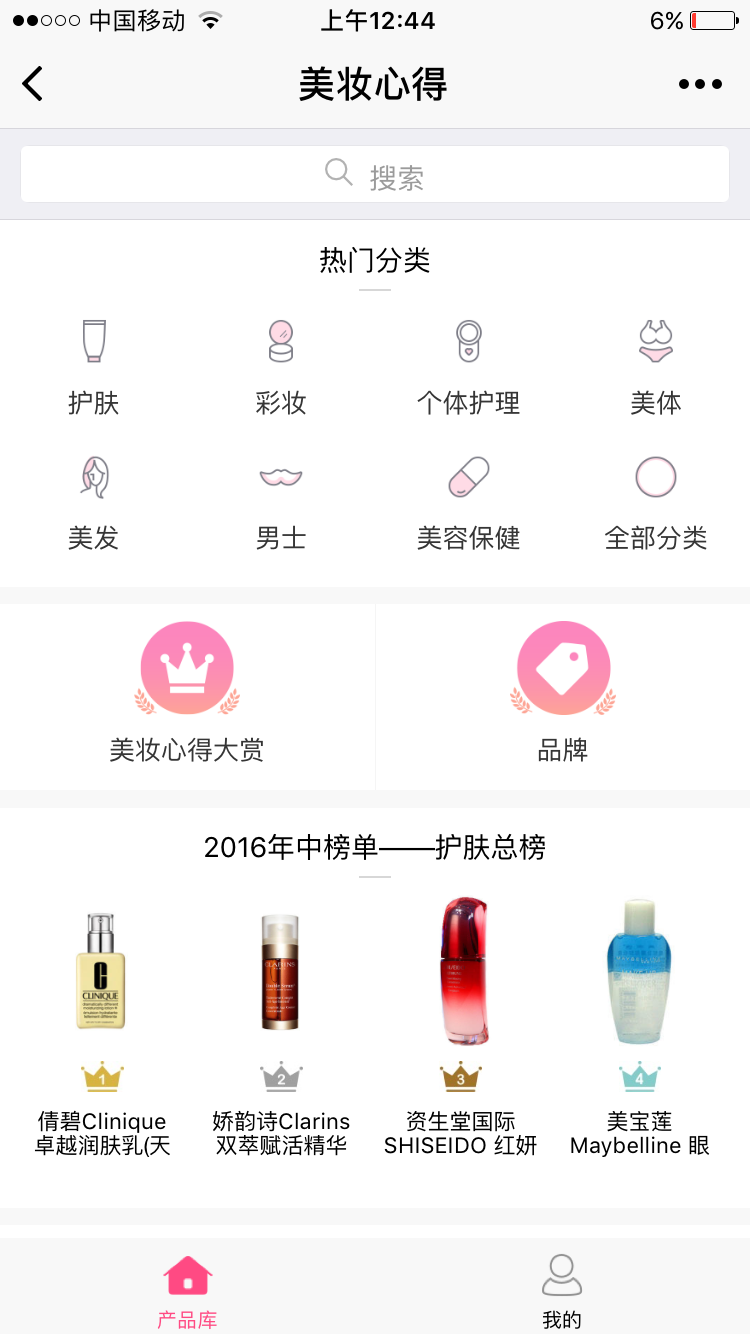
Task: Open the 个体护理 category
Action: pyautogui.click(x=468, y=366)
